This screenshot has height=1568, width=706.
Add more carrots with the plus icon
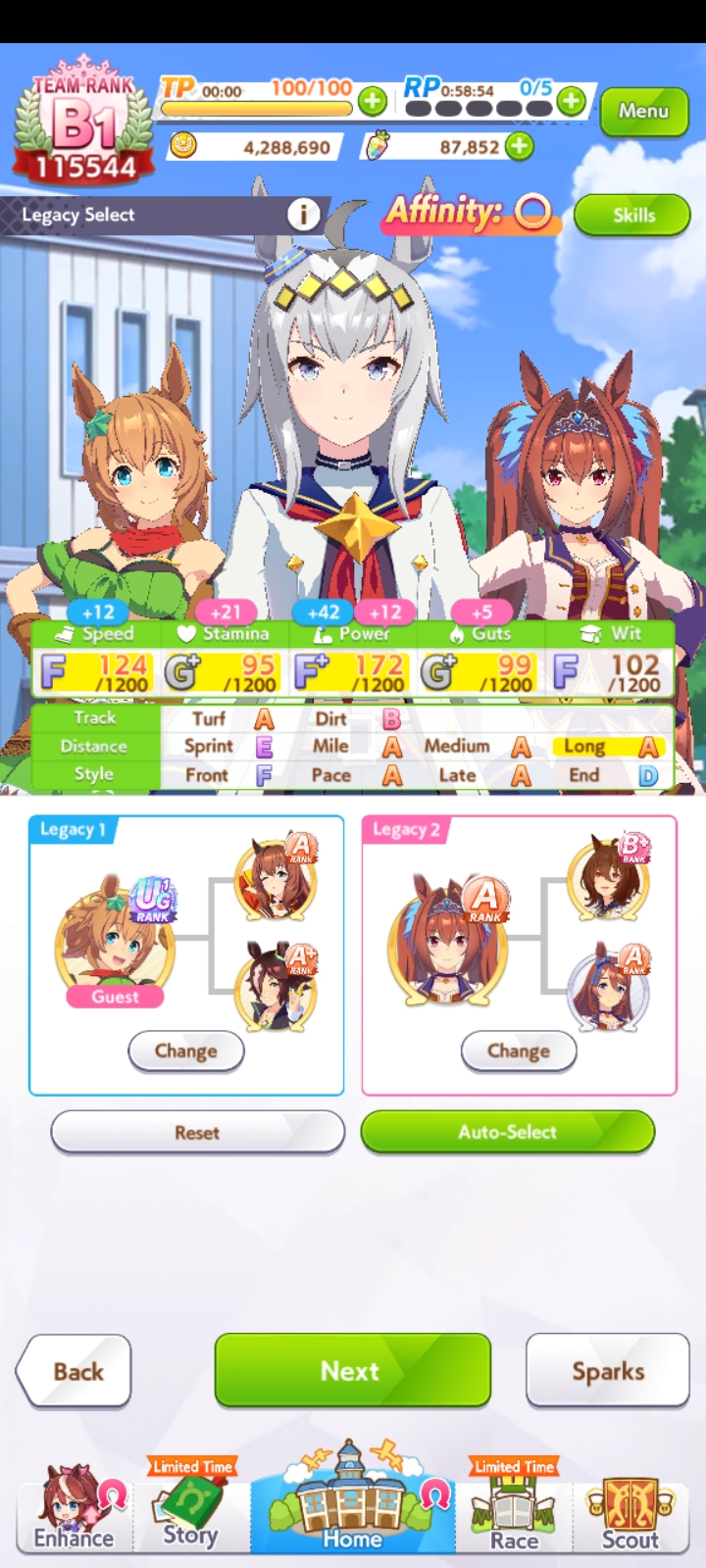point(520,147)
